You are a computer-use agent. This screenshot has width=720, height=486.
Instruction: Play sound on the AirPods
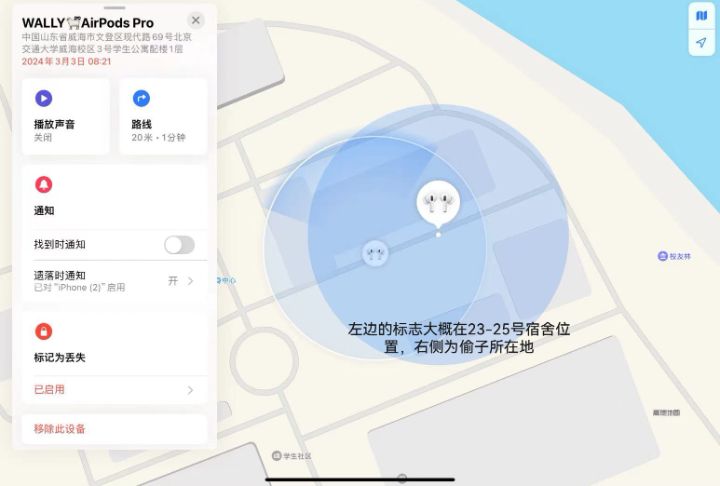pos(65,115)
